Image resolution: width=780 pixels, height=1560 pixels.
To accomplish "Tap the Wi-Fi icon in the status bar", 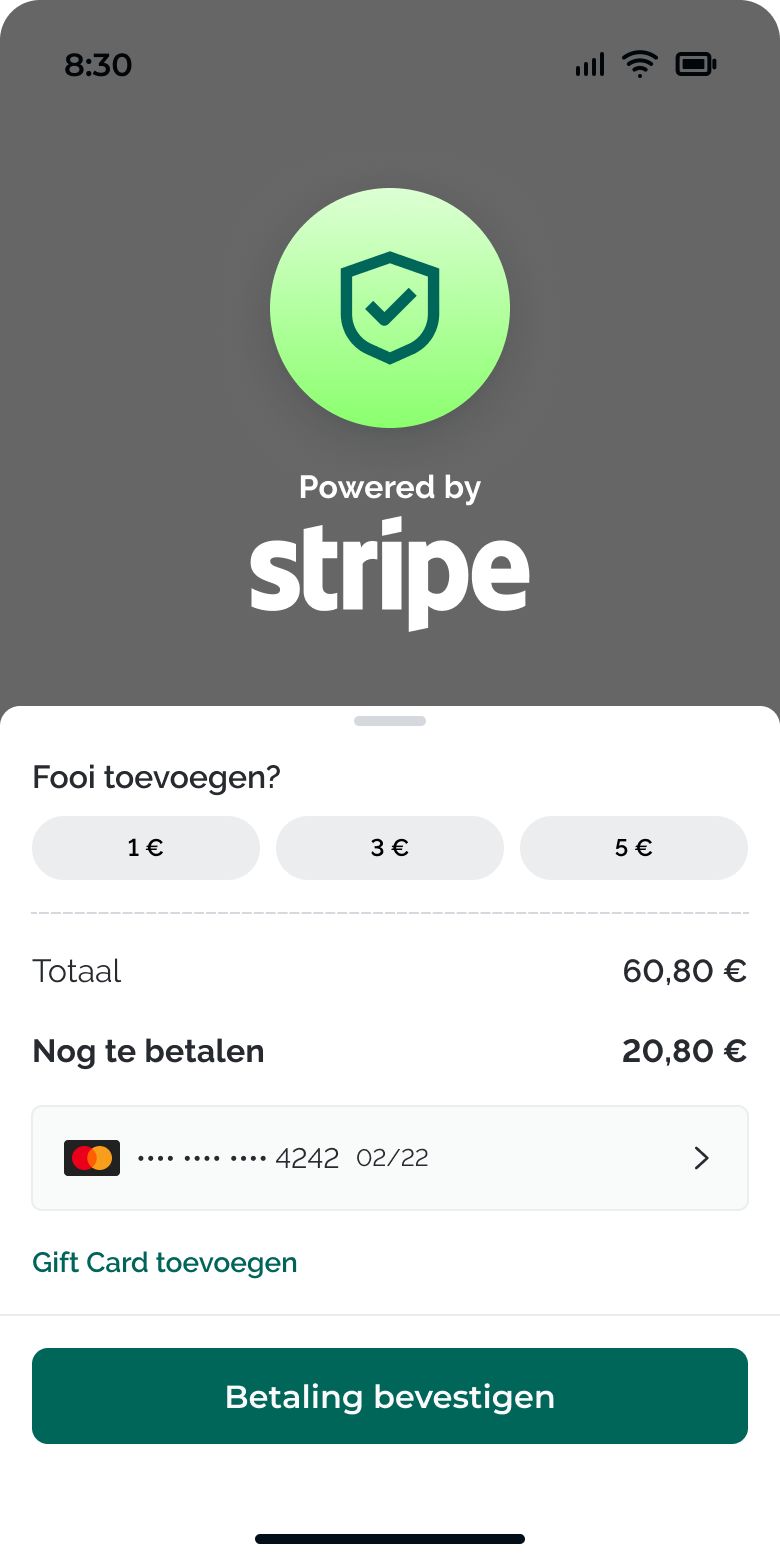I will pyautogui.click(x=639, y=63).
